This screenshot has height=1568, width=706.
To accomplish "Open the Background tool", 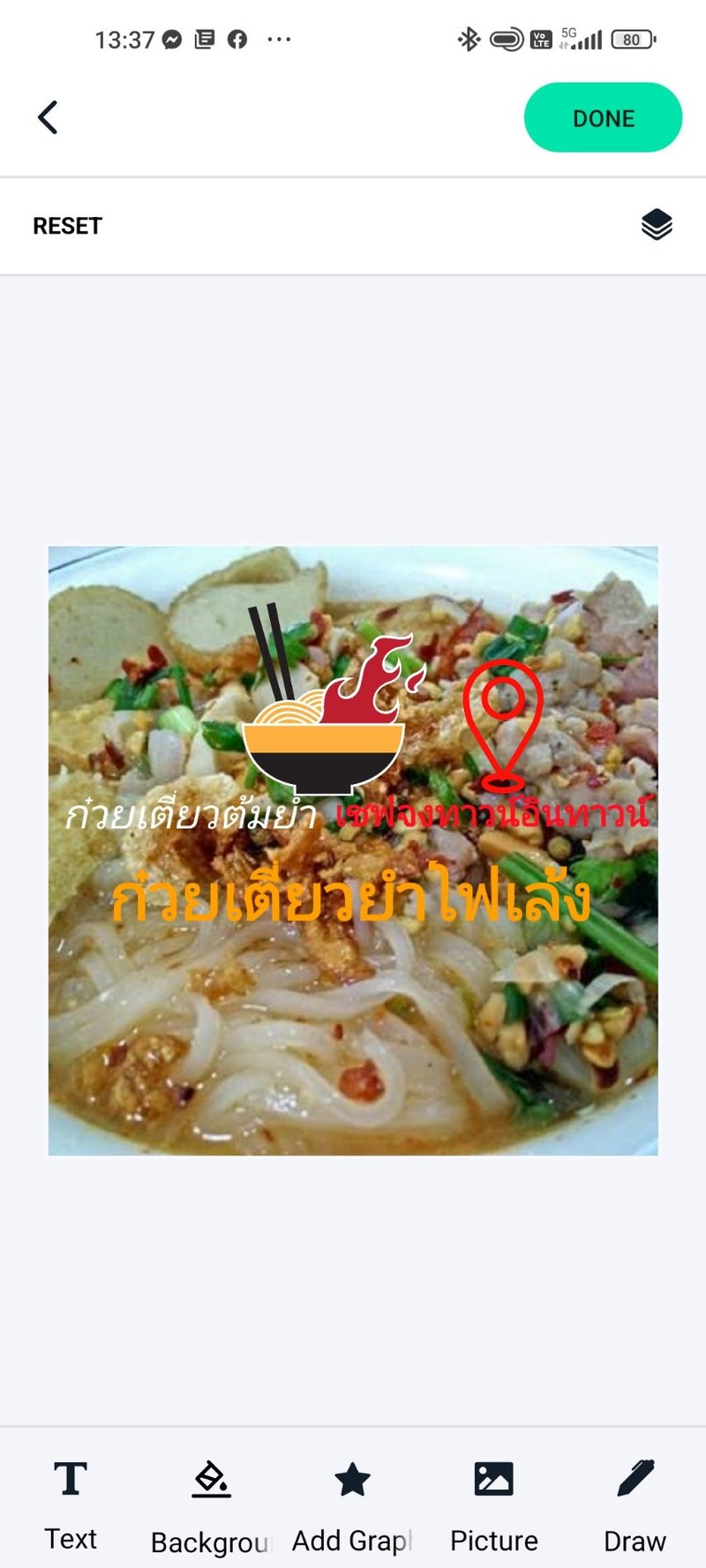I will pyautogui.click(x=211, y=1504).
